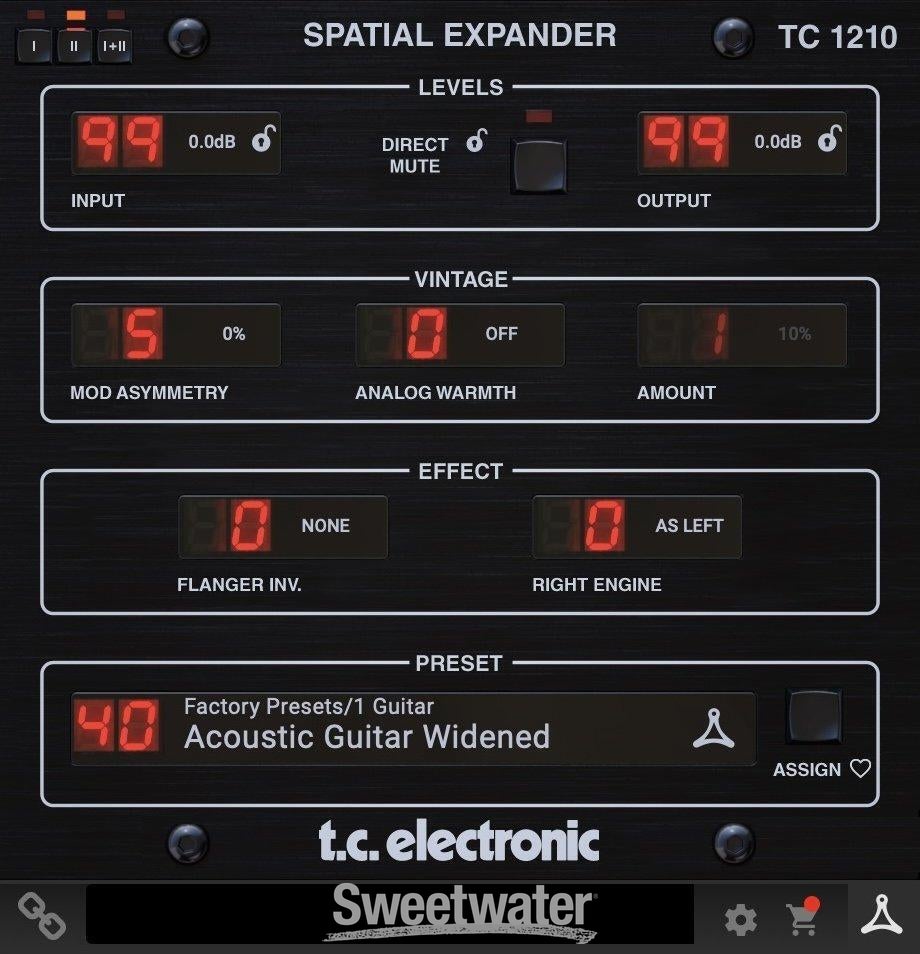Adjust the MOD ASYMMETRY value display
Viewport: 920px width, 954px height.
(x=176, y=334)
